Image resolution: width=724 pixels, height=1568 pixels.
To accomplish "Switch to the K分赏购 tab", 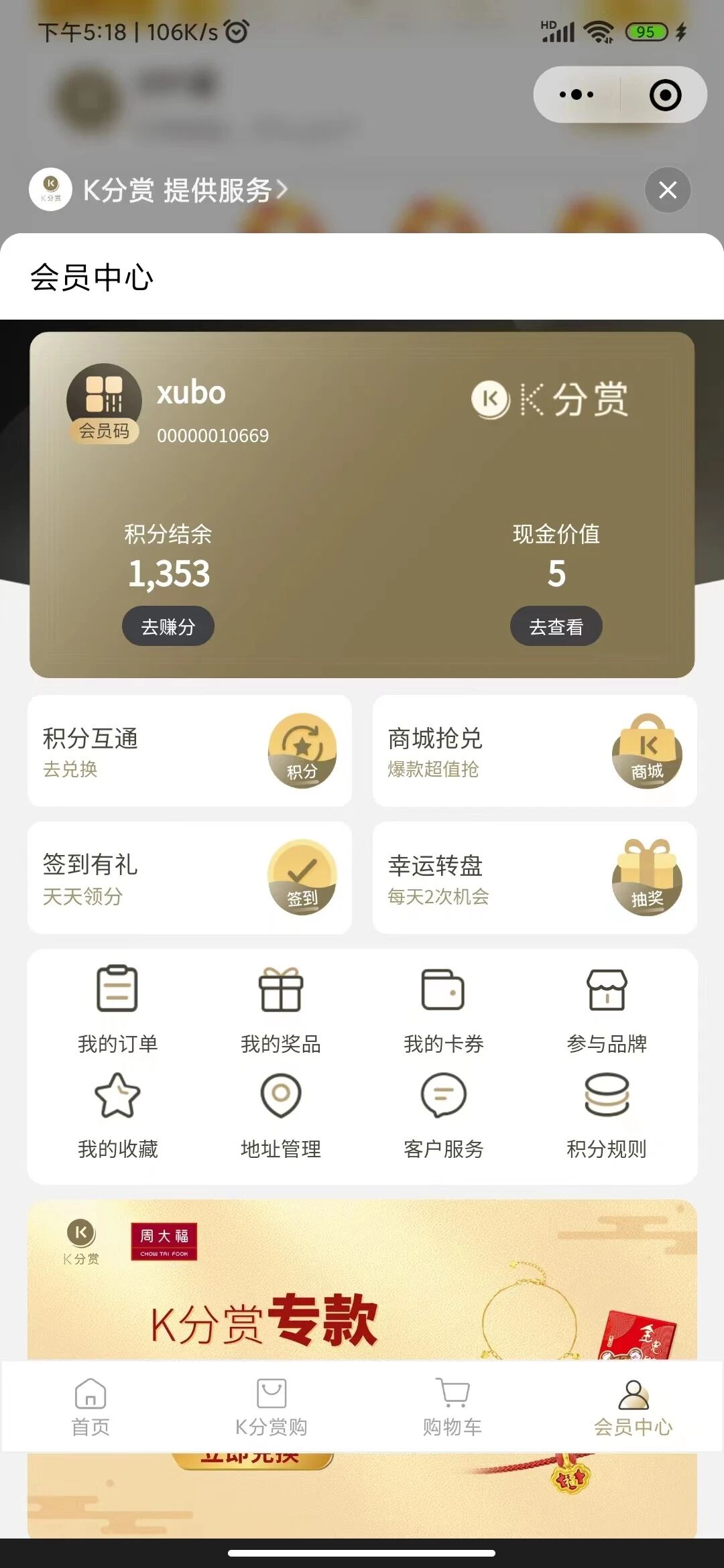I will tap(271, 1407).
